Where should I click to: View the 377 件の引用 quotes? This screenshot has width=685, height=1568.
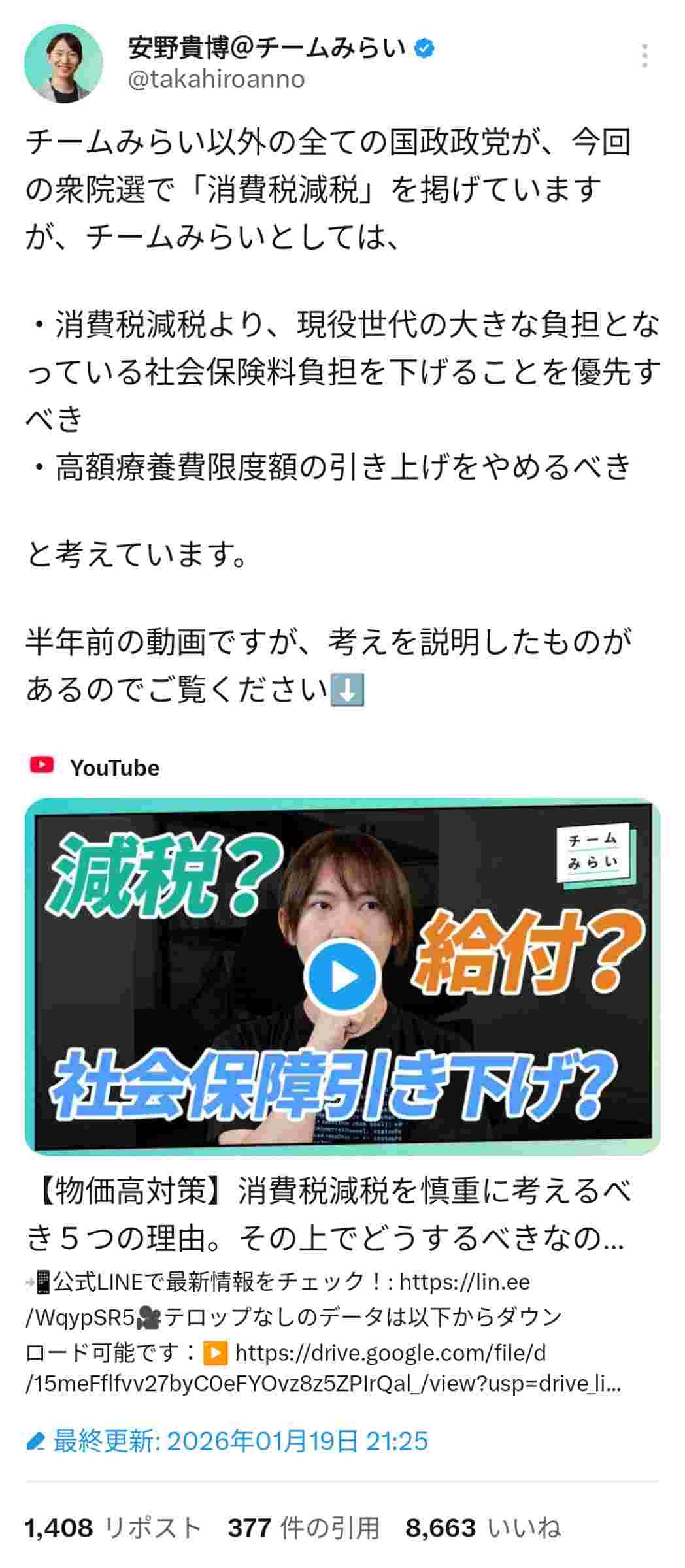(303, 1527)
